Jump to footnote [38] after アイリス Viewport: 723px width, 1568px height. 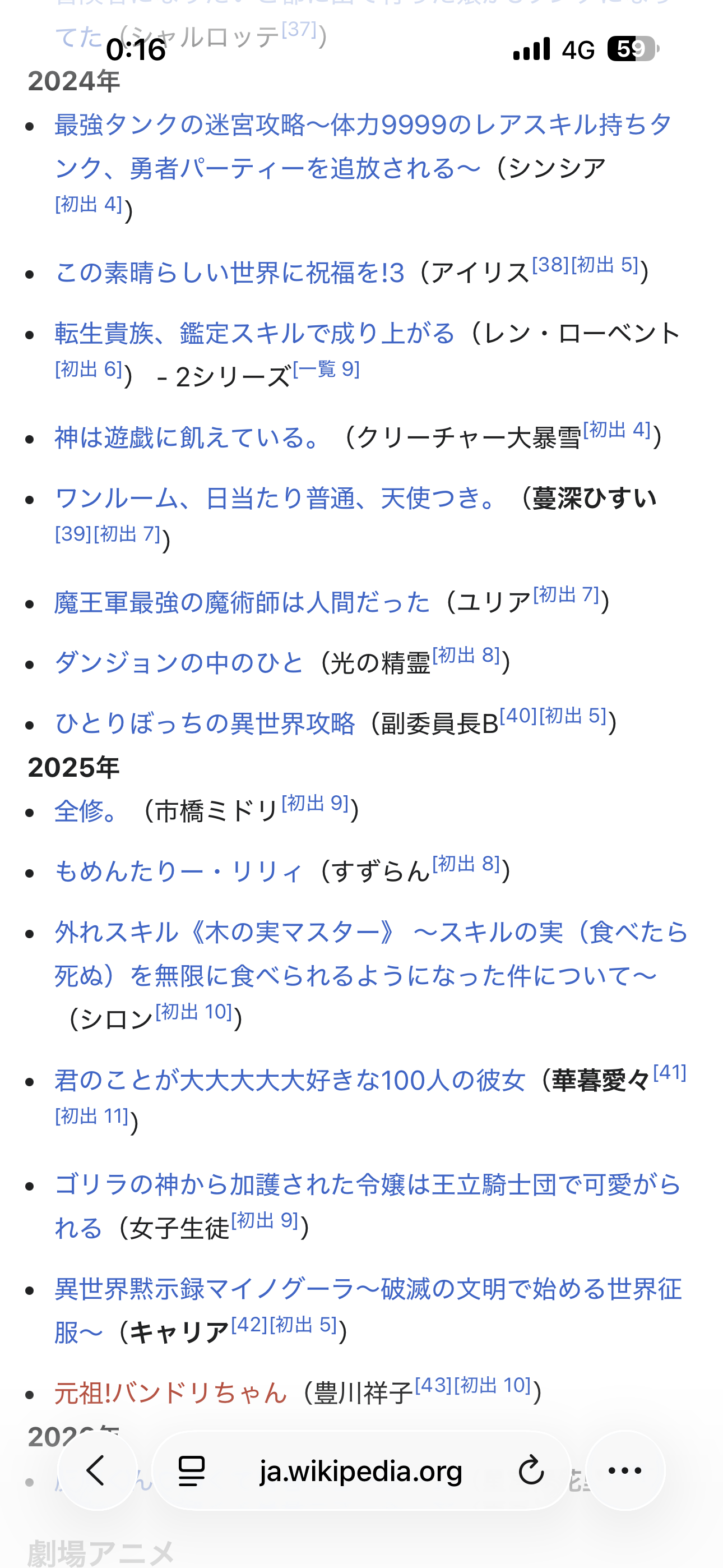550,265
